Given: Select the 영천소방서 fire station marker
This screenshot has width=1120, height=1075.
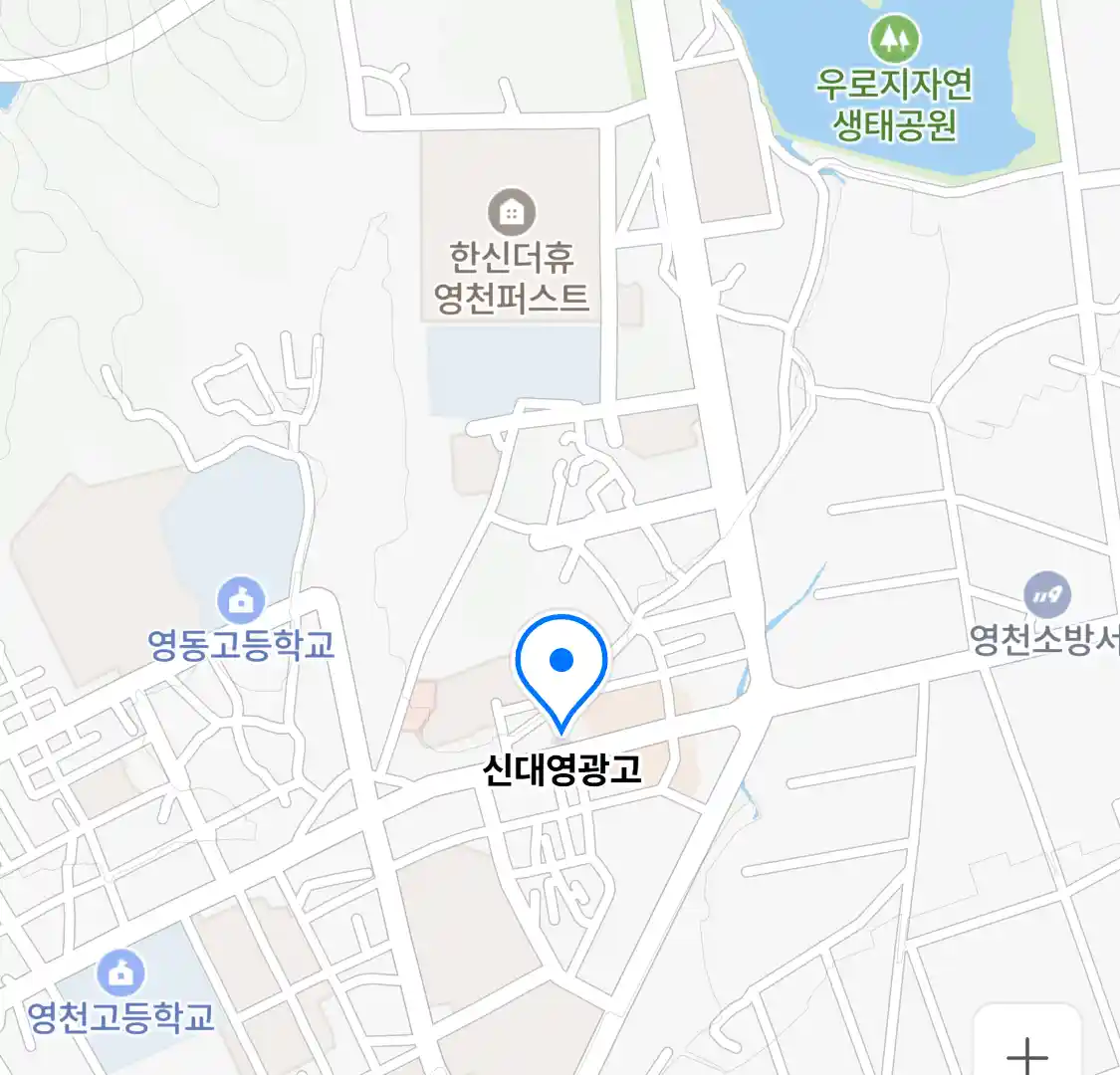Looking at the screenshot, I should (x=1046, y=596).
